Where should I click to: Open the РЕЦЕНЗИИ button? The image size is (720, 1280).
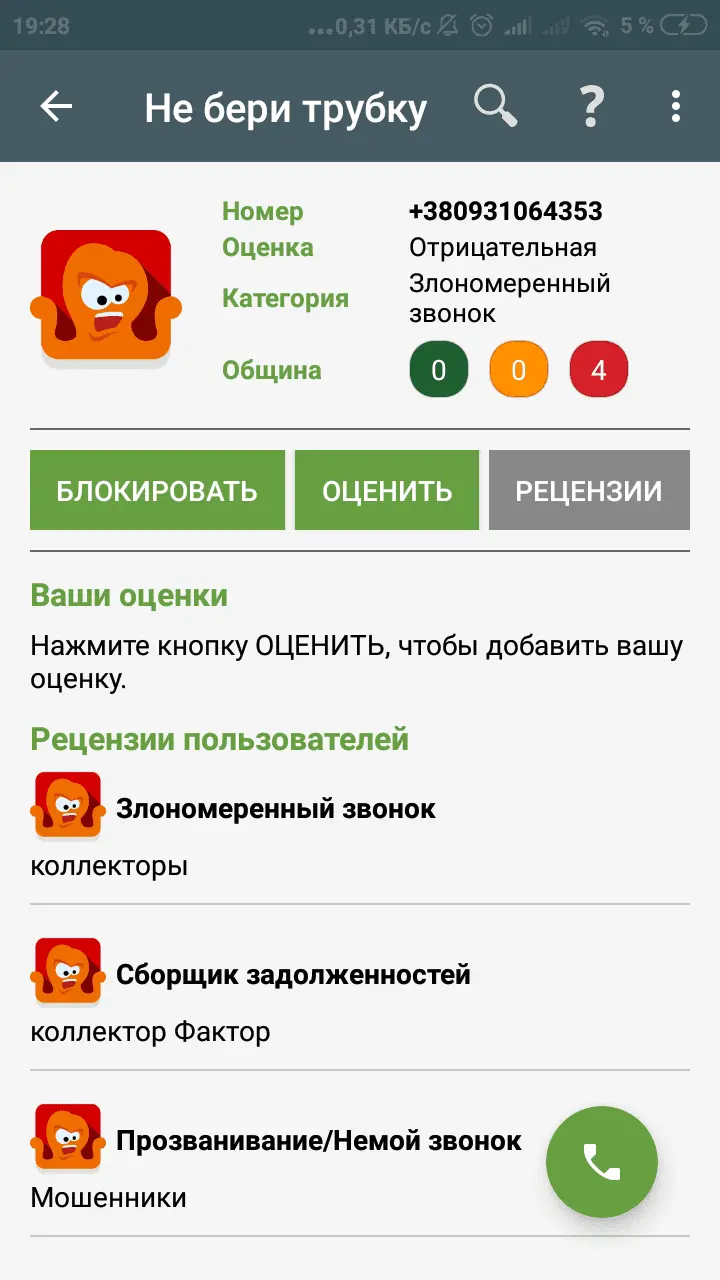(589, 491)
